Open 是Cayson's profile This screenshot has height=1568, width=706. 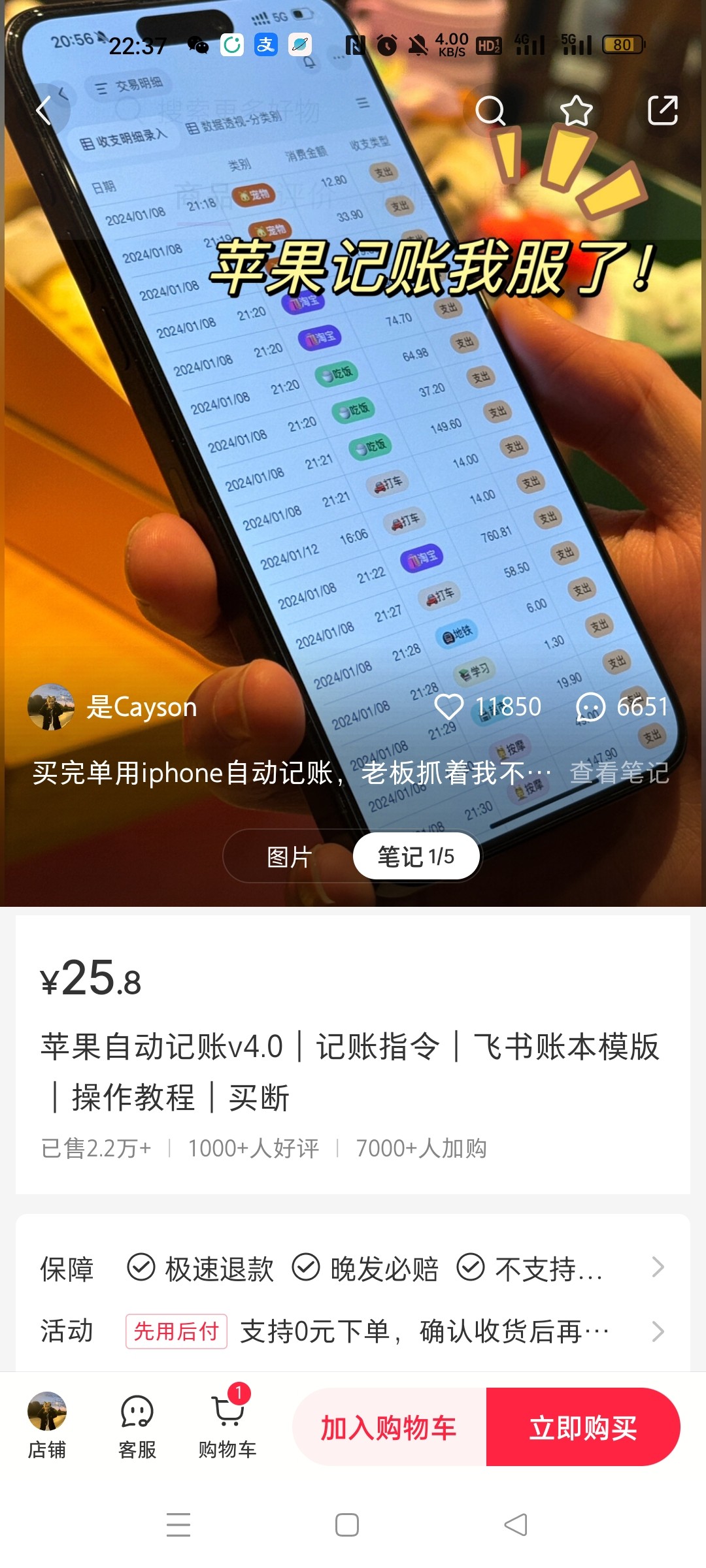[112, 707]
